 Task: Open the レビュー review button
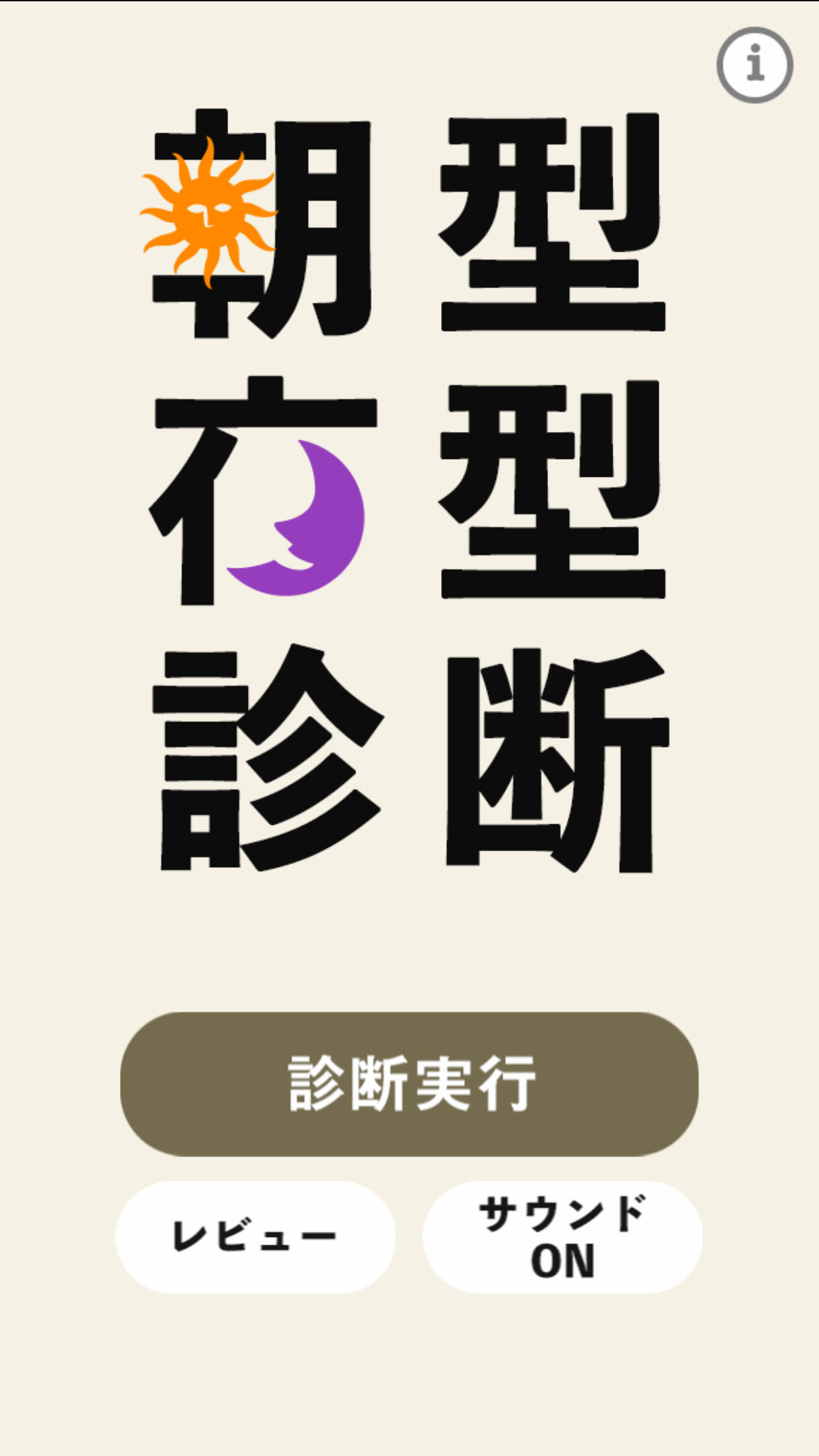[255, 1237]
